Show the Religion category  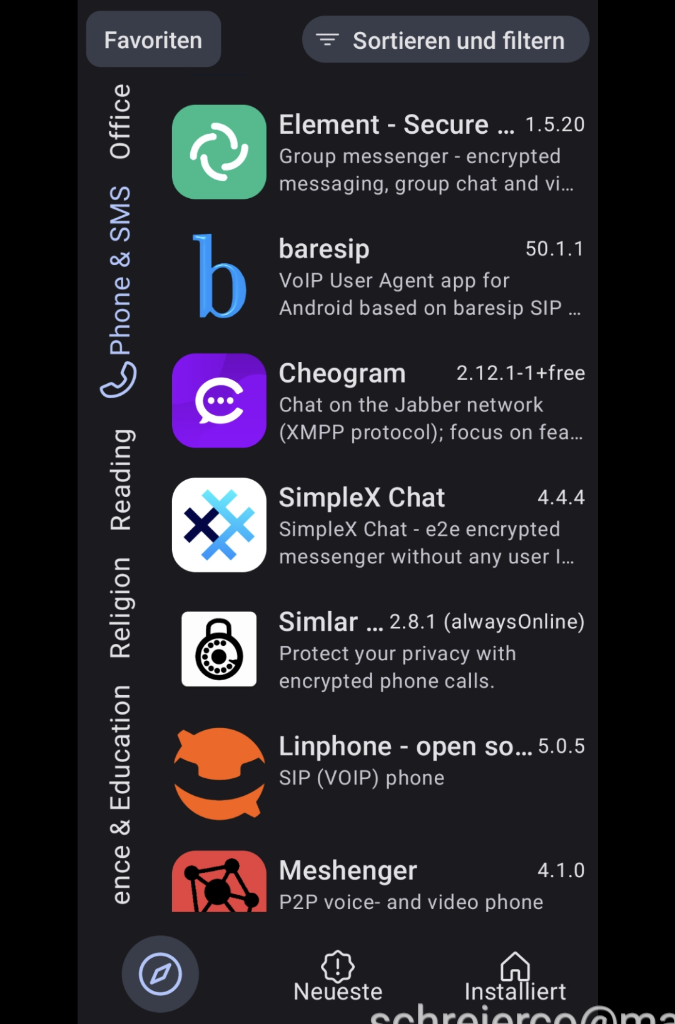pos(121,608)
